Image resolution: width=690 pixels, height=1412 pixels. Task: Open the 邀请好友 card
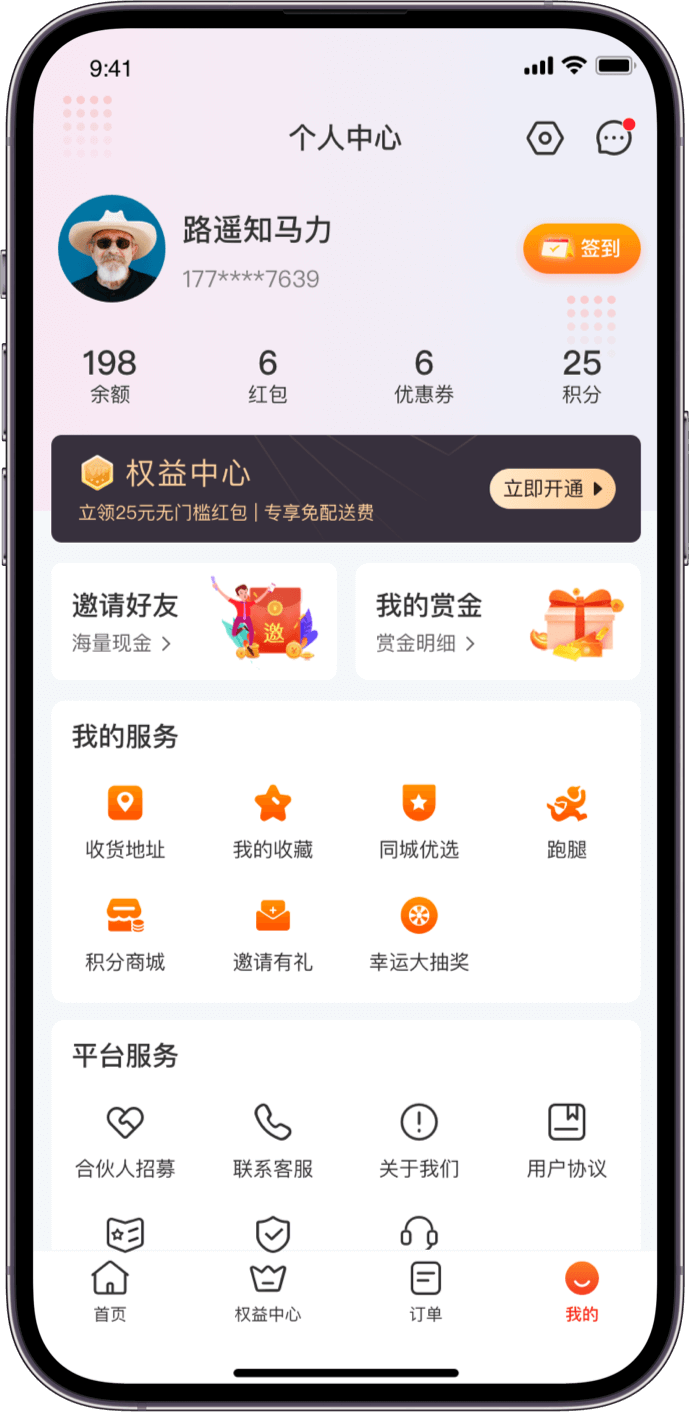tap(194, 621)
